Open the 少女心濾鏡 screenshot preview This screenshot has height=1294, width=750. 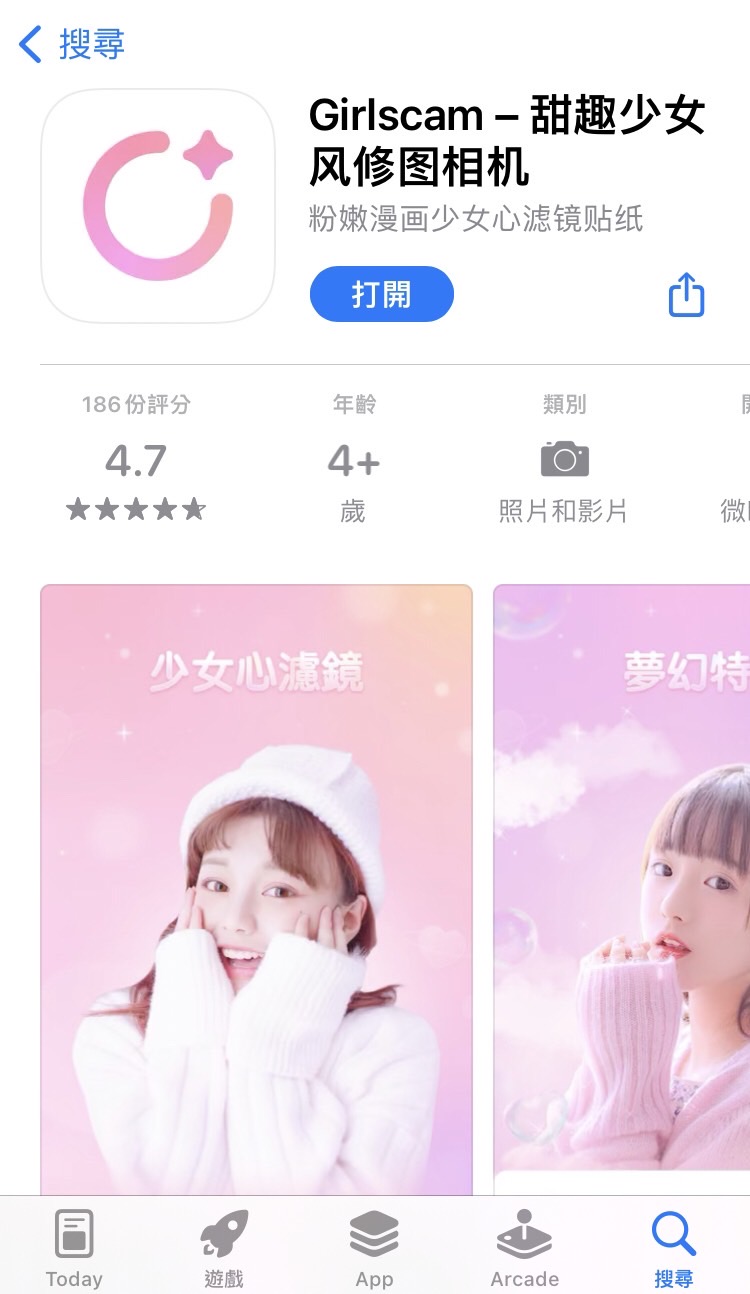(x=256, y=888)
